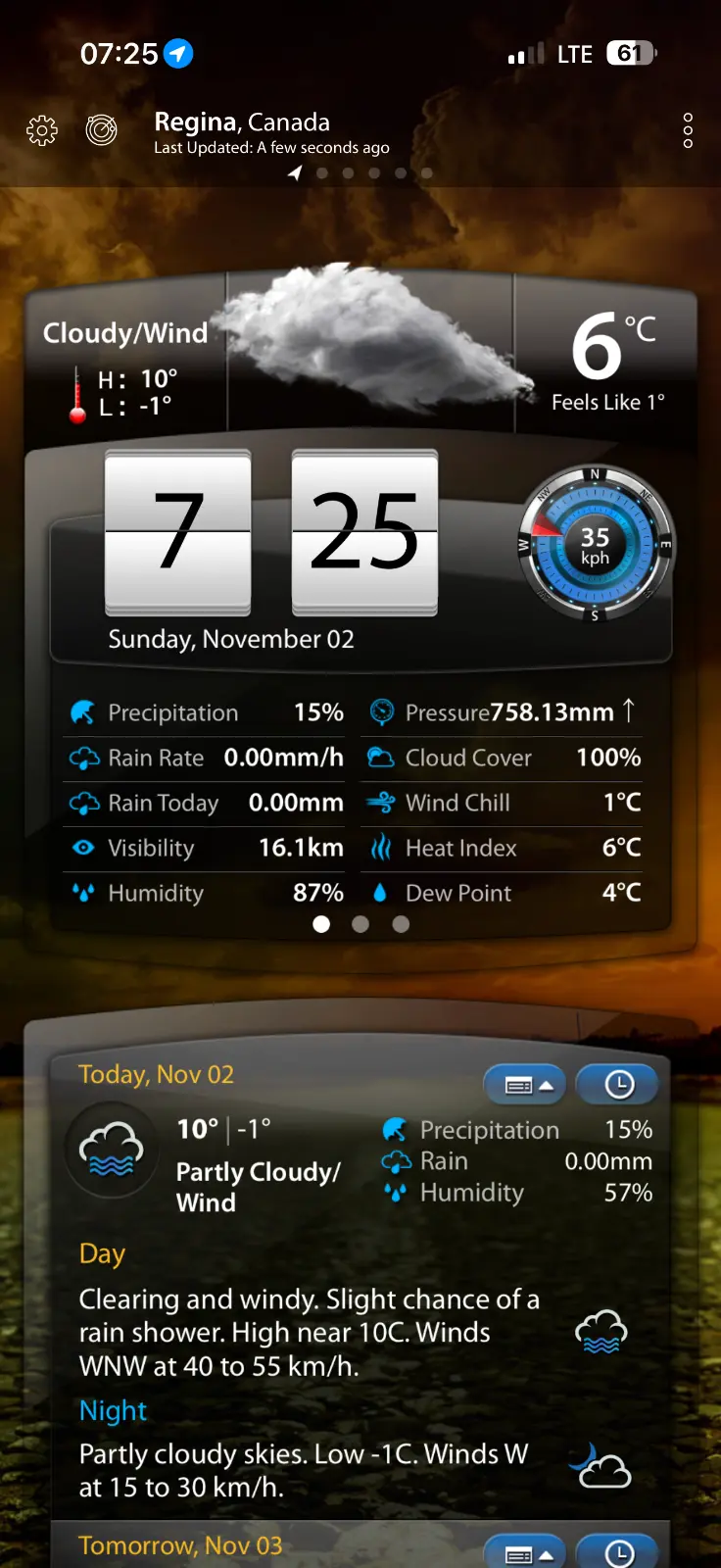Collapse today's forecast details
This screenshot has height=1568, width=721.
pyautogui.click(x=526, y=1085)
